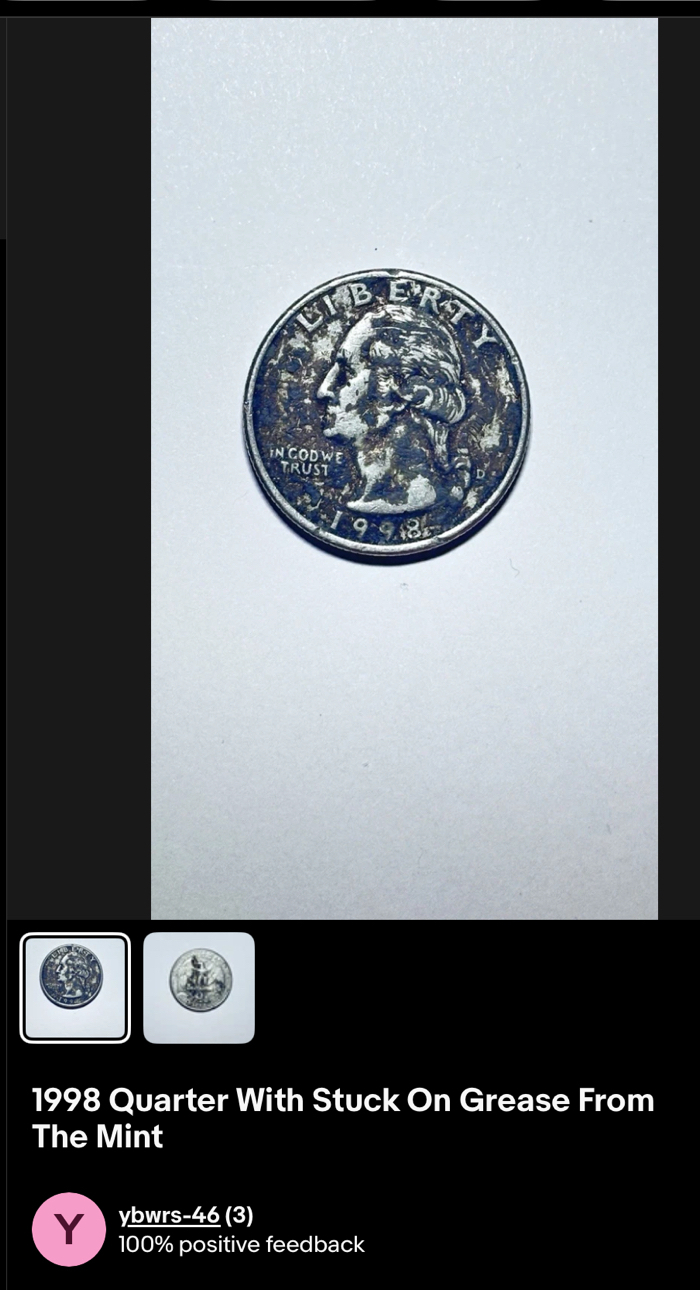Tap the seller avatar with letter Y
Image resolution: width=700 pixels, height=1290 pixels.
(68, 1229)
